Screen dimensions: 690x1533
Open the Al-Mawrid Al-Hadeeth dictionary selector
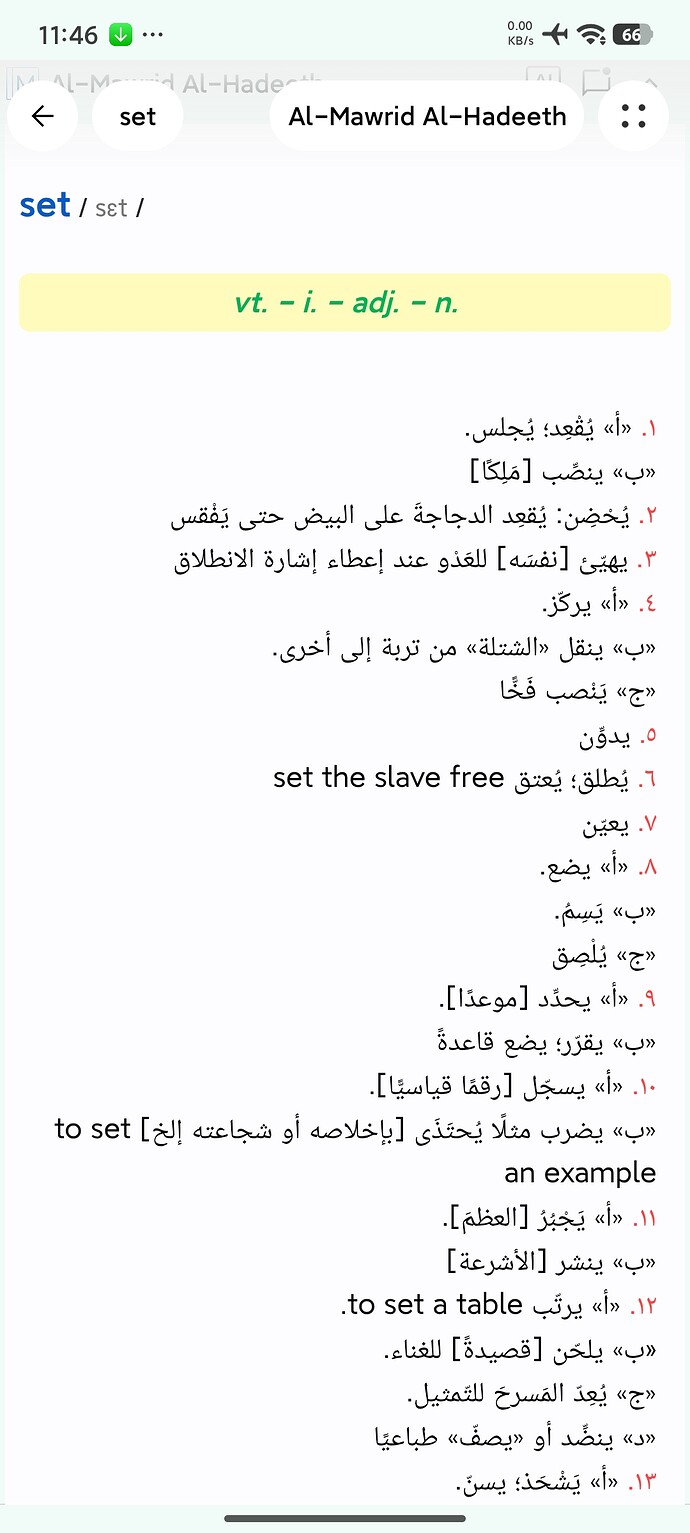427,116
